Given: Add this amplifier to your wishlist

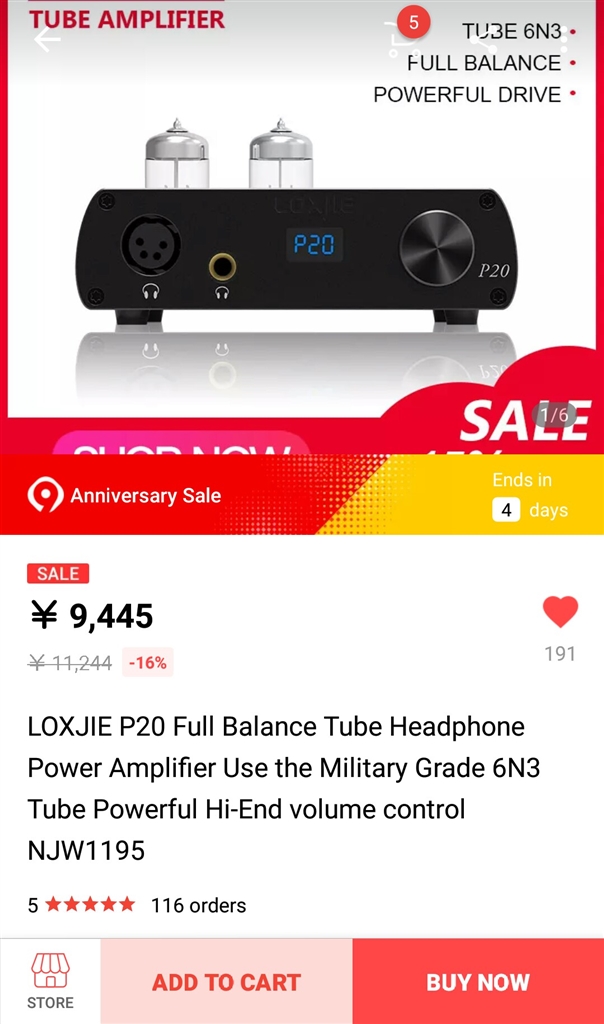Looking at the screenshot, I should [560, 612].
